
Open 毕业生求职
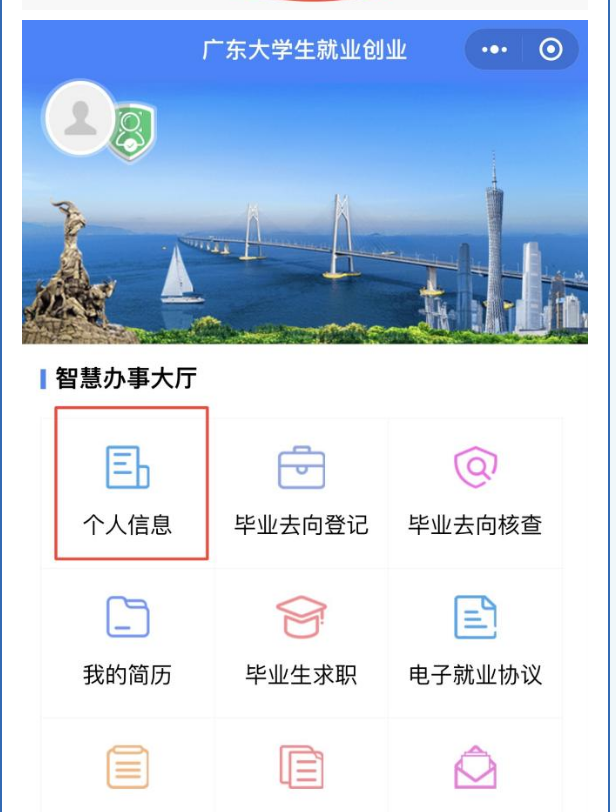tap(301, 640)
